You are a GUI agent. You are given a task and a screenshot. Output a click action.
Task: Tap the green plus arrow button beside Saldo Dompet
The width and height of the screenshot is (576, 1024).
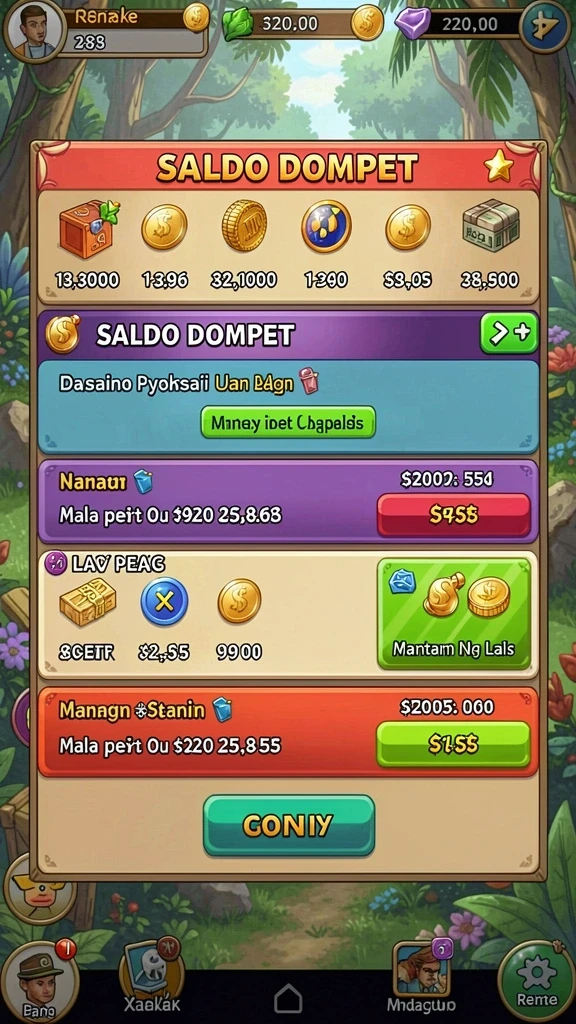pyautogui.click(x=509, y=333)
